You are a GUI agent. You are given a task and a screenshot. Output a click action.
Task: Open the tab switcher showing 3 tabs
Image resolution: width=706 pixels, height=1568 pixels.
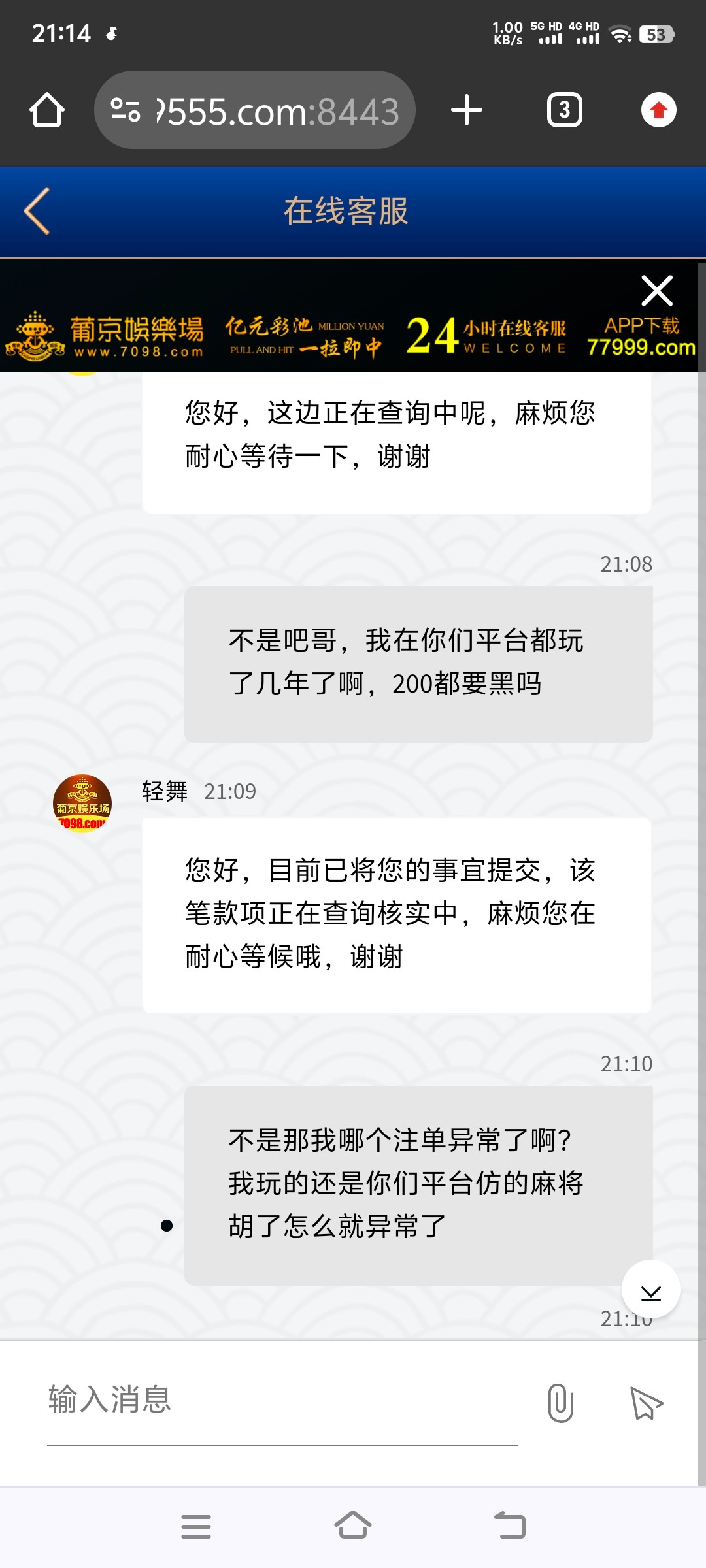tap(563, 109)
